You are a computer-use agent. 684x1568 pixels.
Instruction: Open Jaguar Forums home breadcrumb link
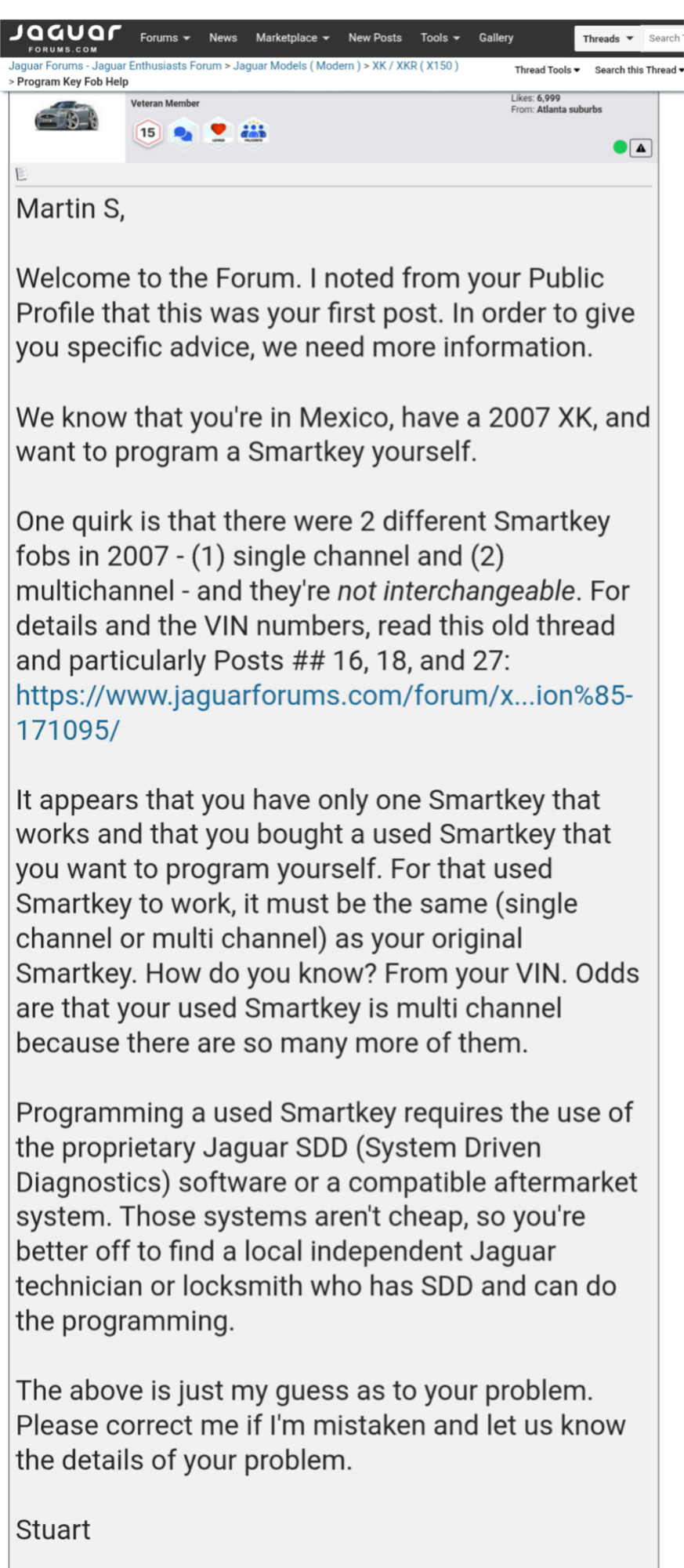[x=114, y=66]
